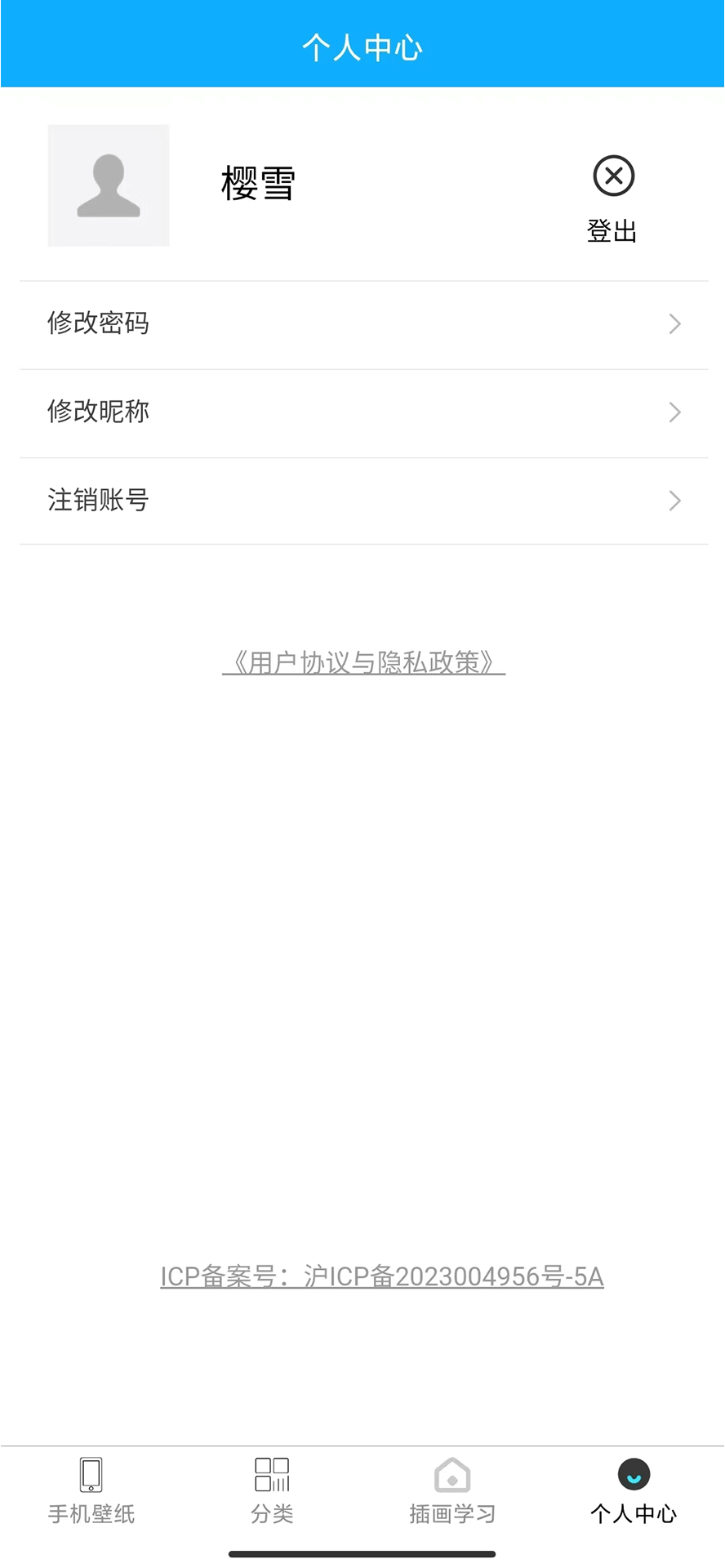Tap the 注销账号 delete account row

click(x=98, y=500)
